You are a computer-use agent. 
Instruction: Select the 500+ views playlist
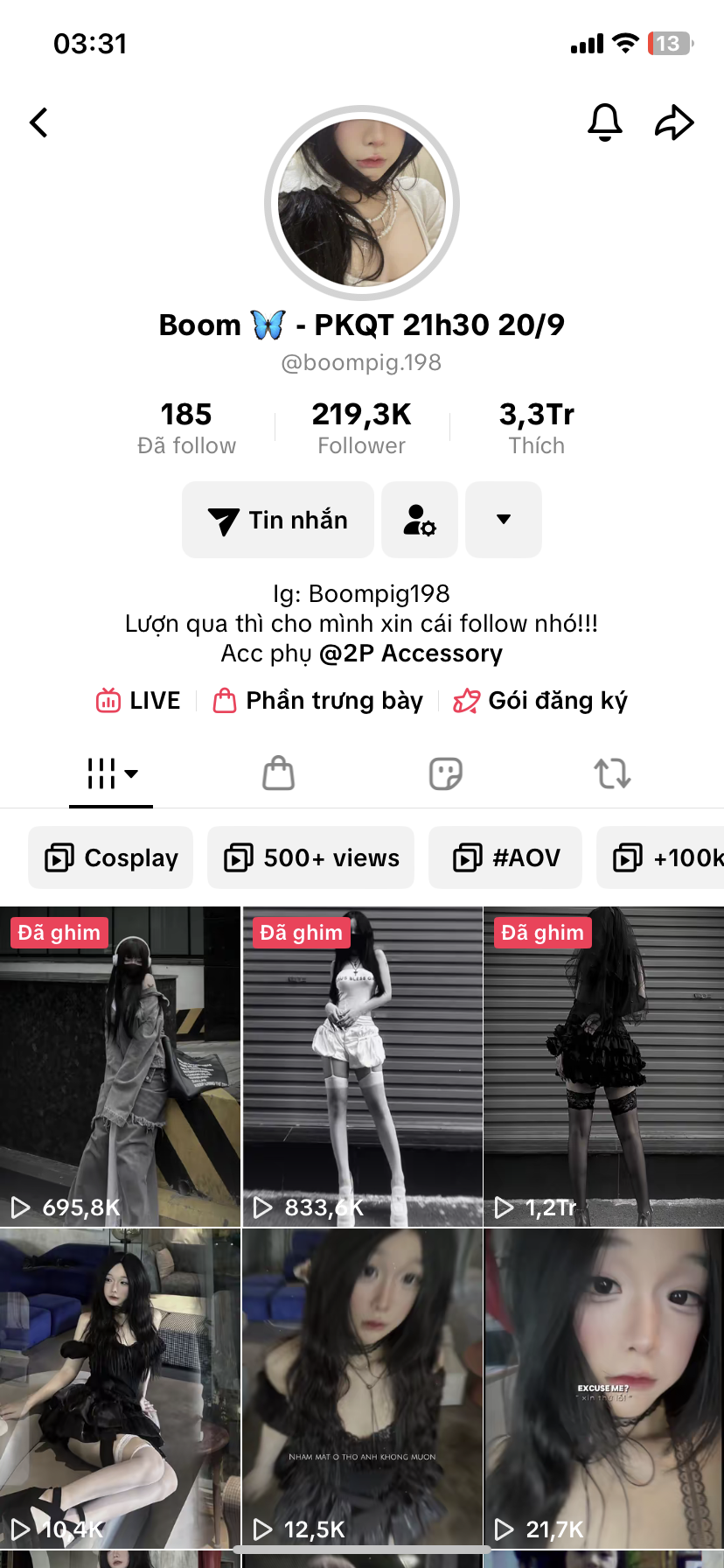point(311,857)
